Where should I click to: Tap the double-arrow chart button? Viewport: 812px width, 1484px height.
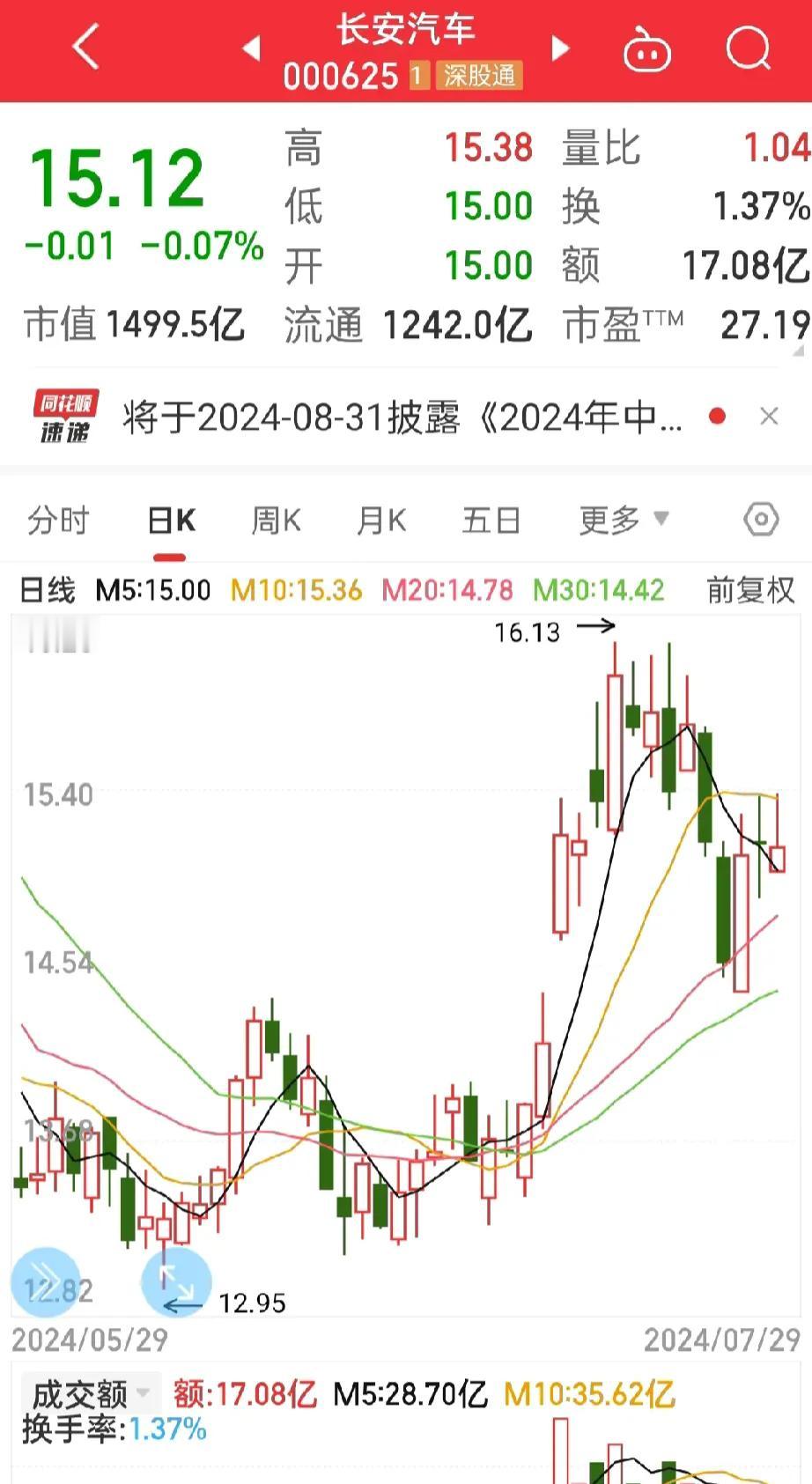(x=45, y=1281)
